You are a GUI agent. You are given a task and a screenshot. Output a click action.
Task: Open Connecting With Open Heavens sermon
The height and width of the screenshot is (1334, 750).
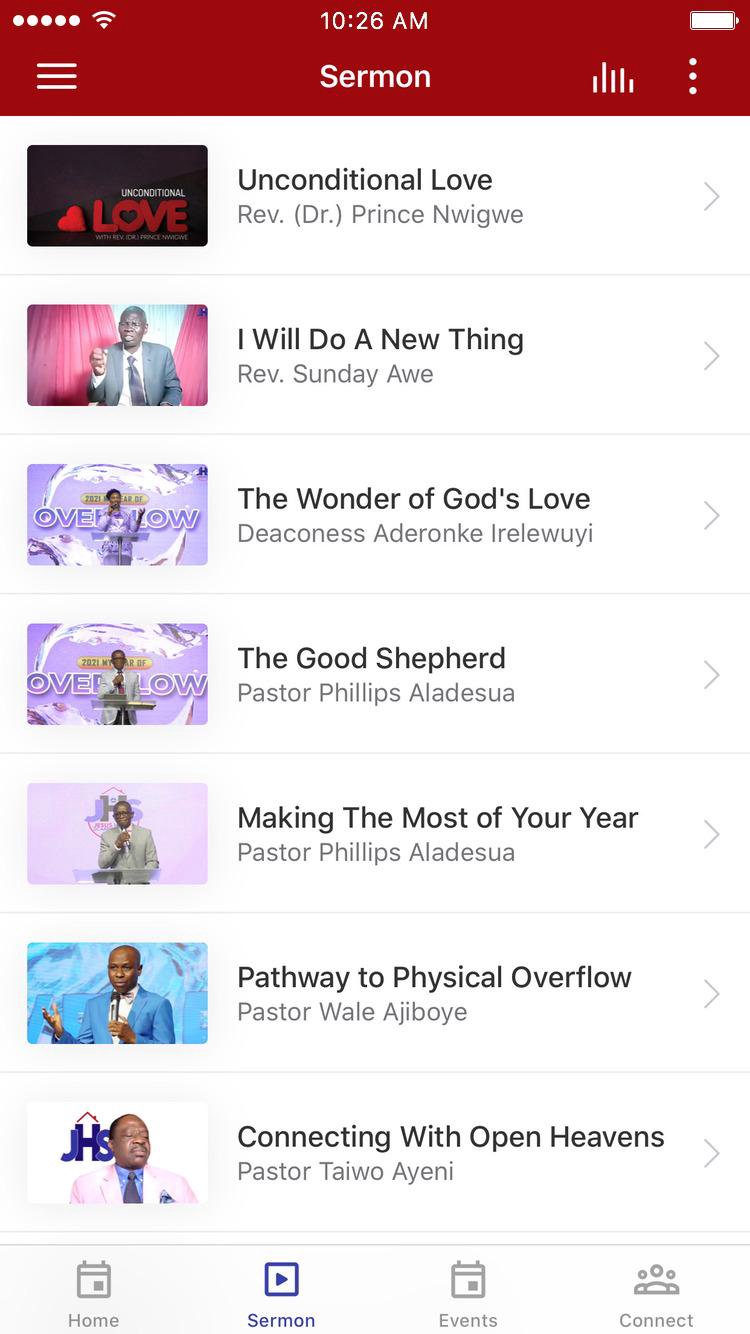[x=375, y=1153]
